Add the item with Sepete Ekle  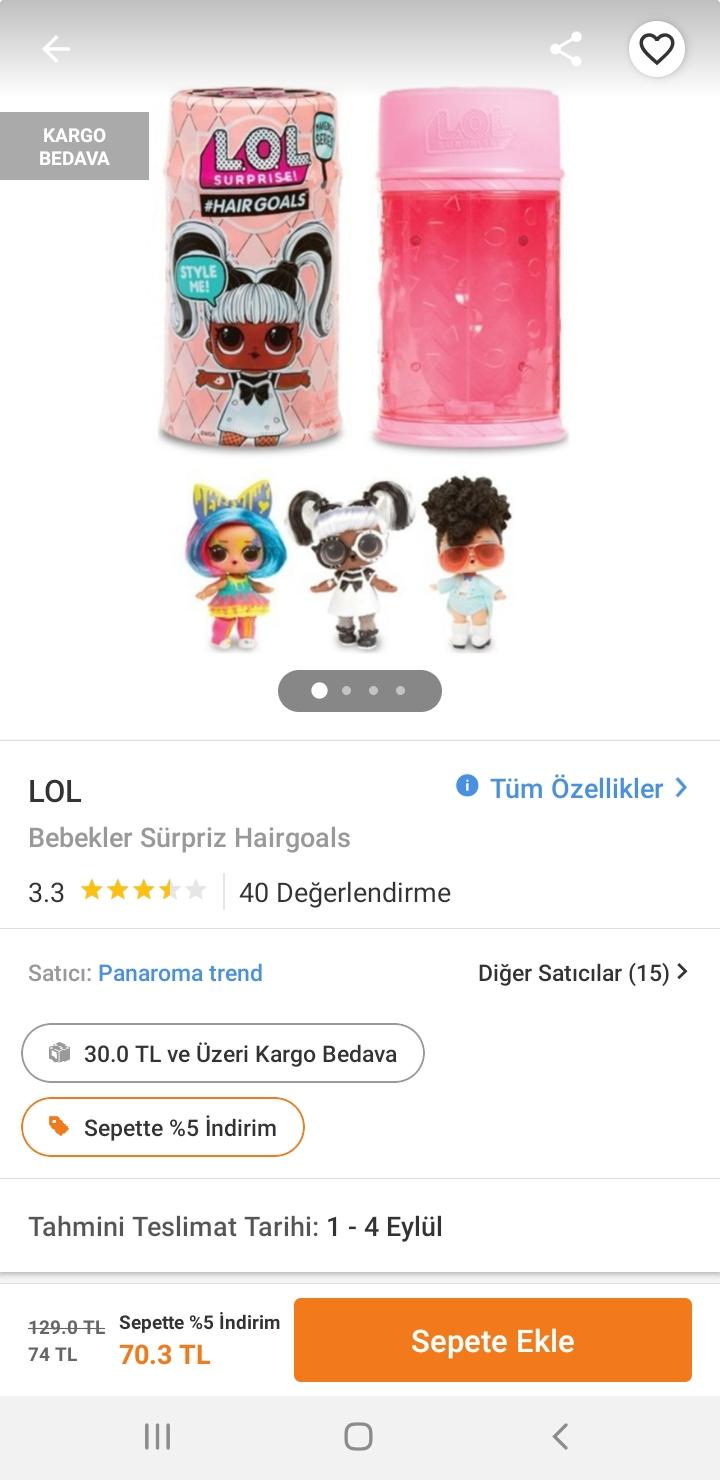pyautogui.click(x=493, y=1340)
